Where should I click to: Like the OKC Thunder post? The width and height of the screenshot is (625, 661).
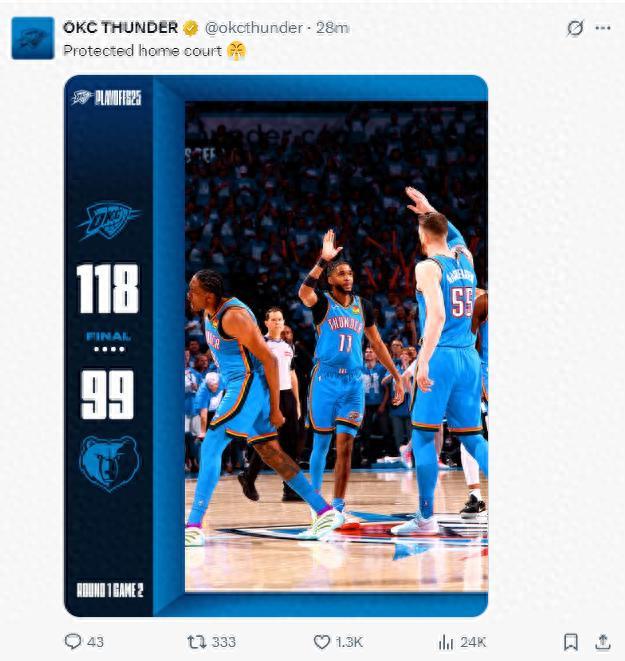click(x=322, y=641)
